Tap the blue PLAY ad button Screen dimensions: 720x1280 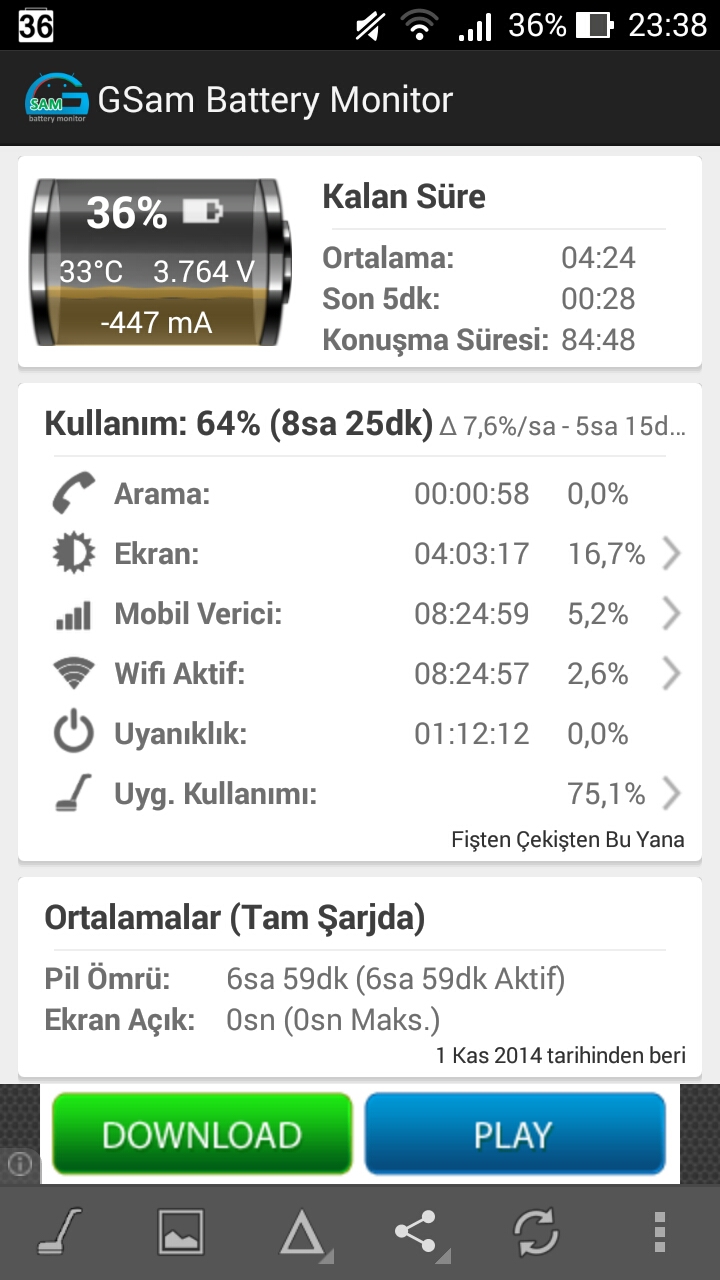514,1134
